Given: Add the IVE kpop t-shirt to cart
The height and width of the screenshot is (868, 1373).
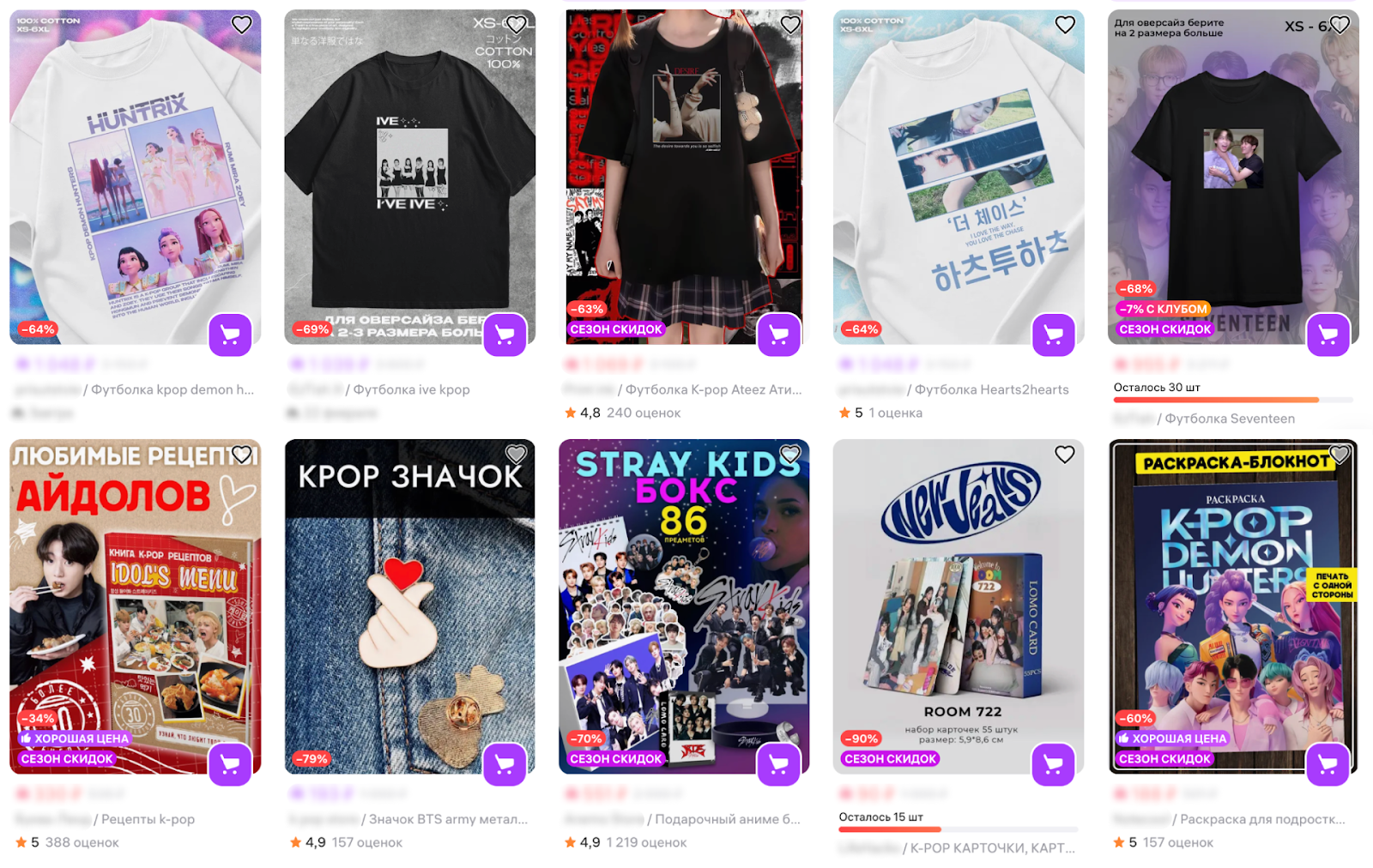Looking at the screenshot, I should pyautogui.click(x=505, y=335).
